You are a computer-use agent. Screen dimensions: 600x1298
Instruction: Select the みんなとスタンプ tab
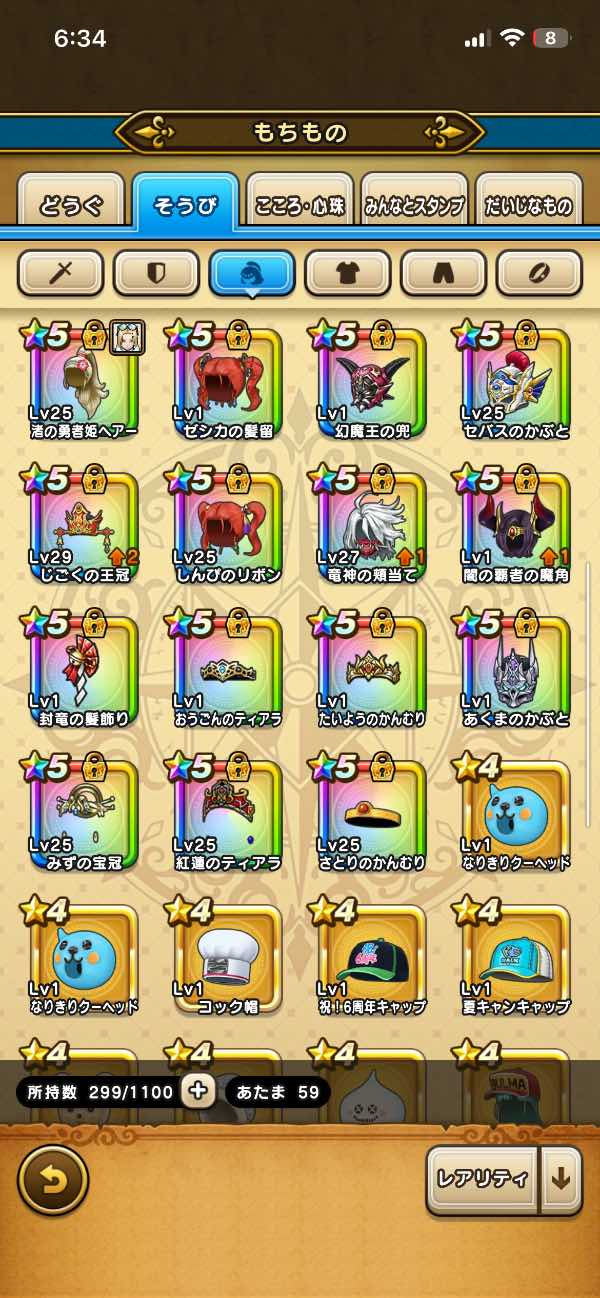414,205
